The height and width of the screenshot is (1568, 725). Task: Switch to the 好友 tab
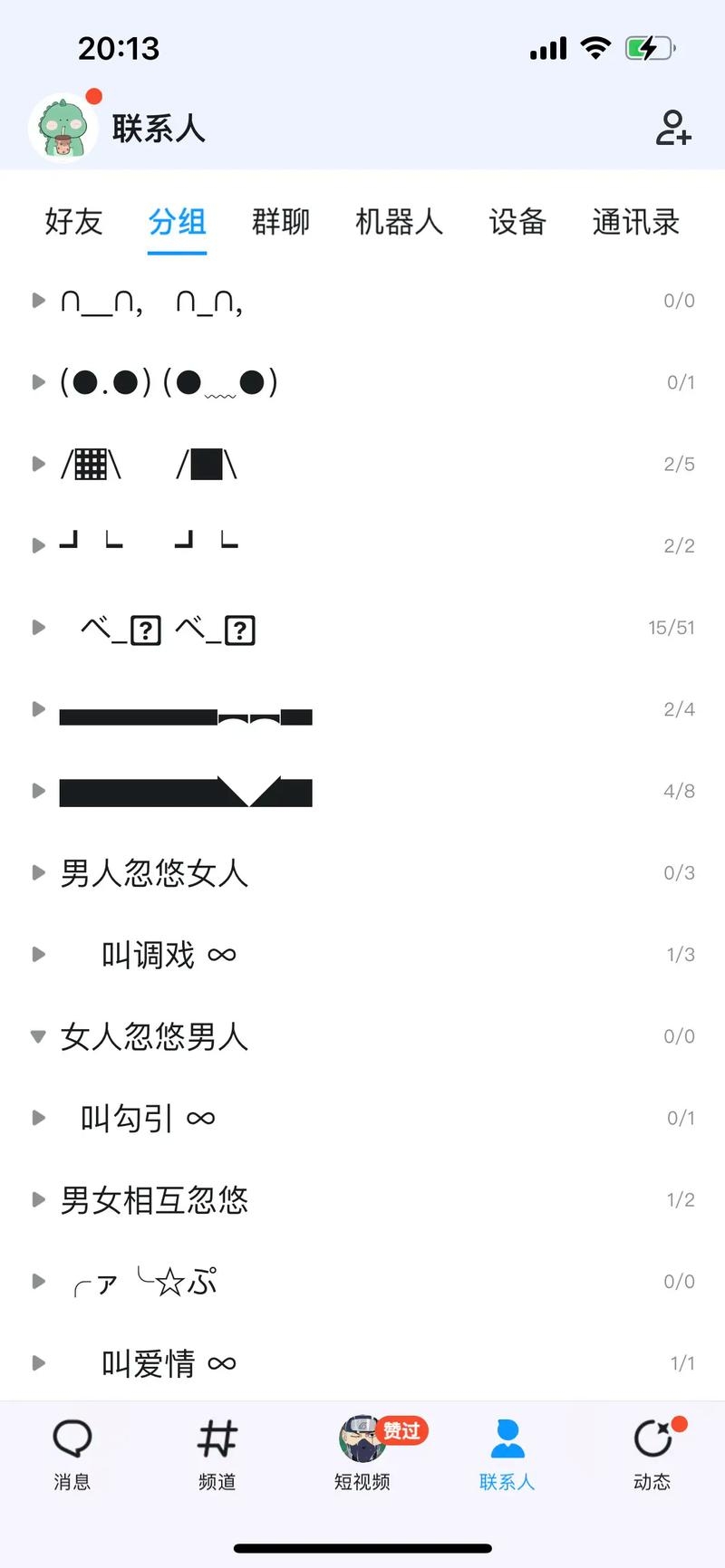click(x=72, y=224)
